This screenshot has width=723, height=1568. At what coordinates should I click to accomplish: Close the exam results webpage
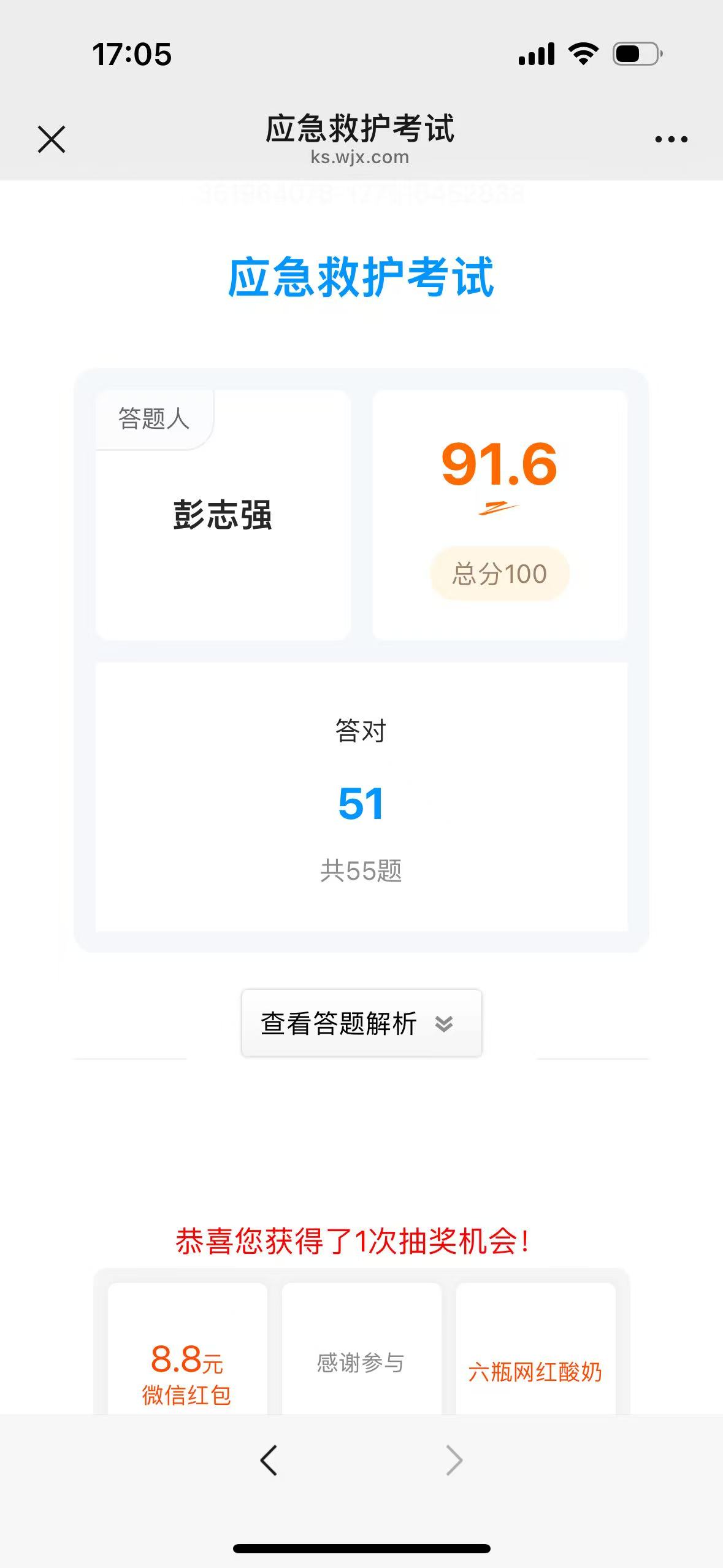(x=52, y=139)
